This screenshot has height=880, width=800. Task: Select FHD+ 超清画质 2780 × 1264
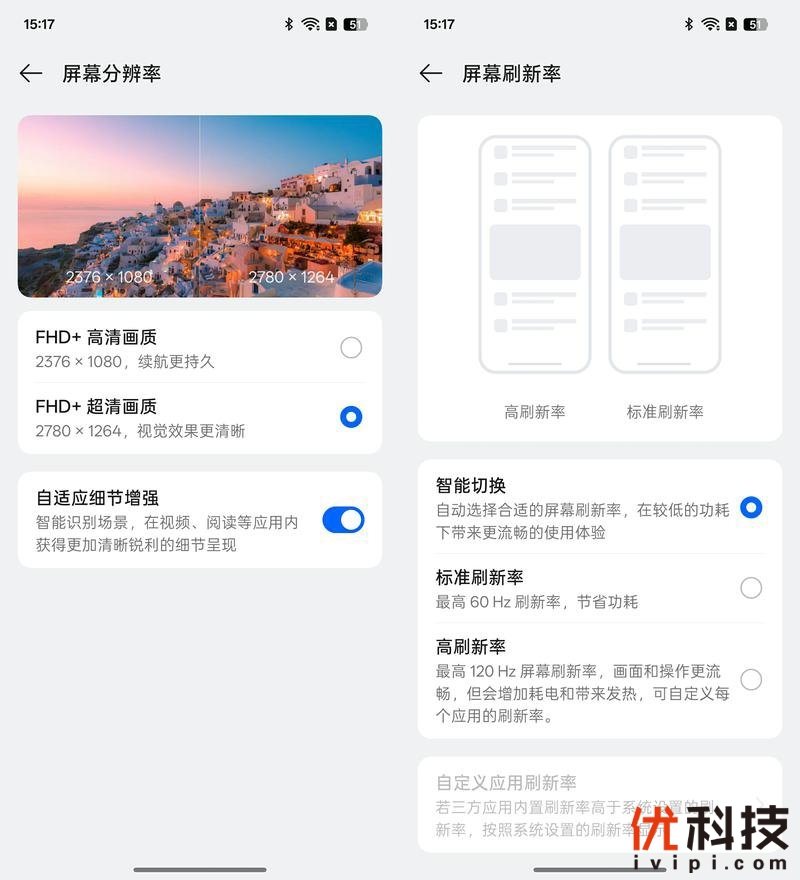tap(351, 417)
